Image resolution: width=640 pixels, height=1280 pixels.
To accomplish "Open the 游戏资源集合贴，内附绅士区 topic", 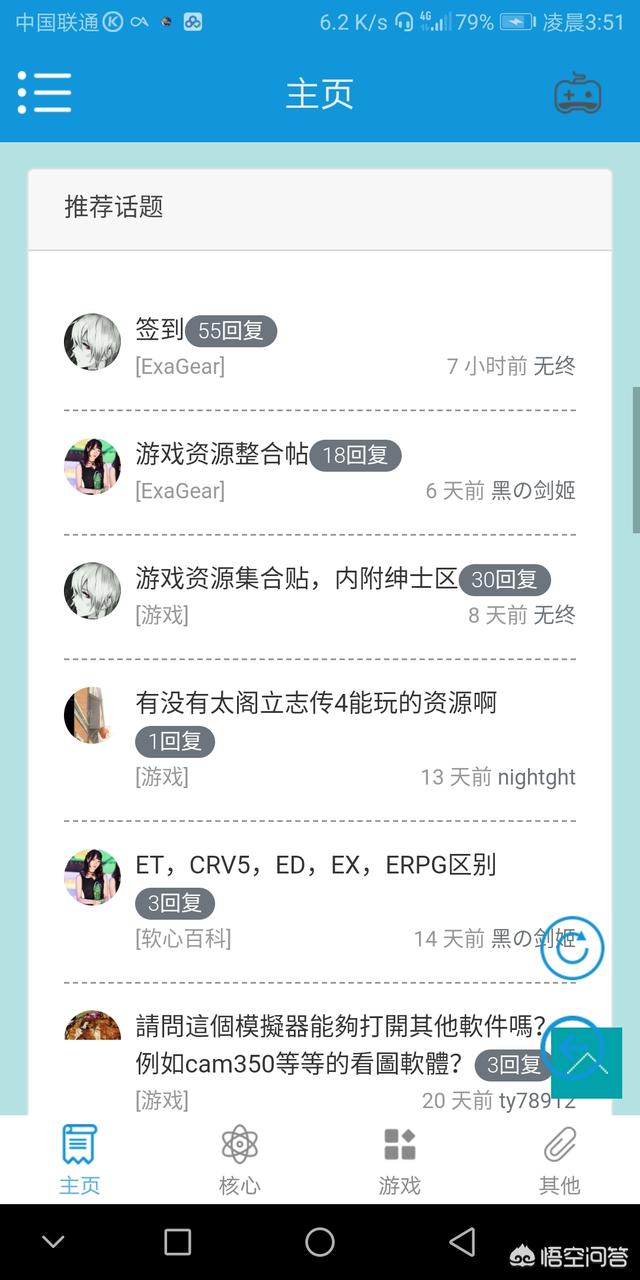I will [296, 578].
